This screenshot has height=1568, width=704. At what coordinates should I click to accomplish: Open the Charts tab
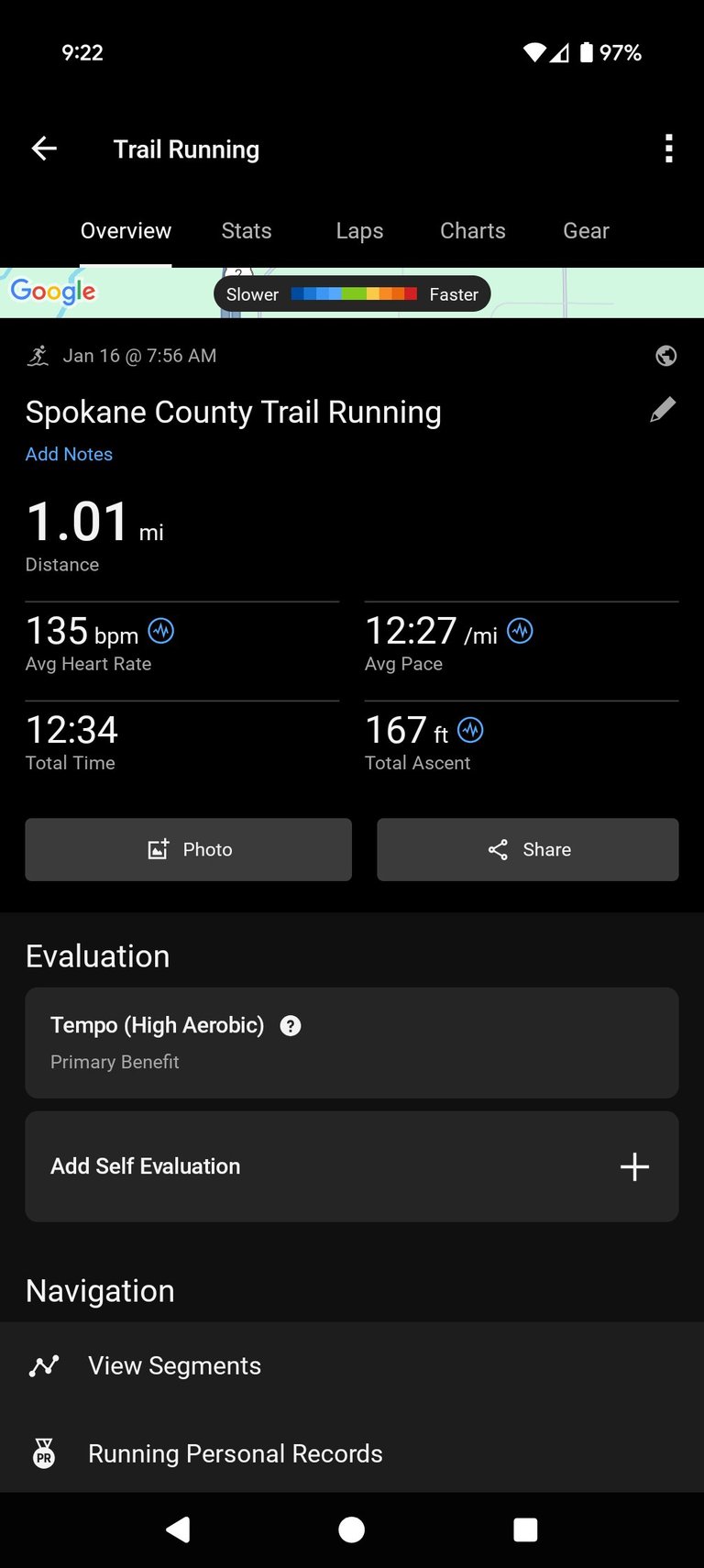[472, 231]
